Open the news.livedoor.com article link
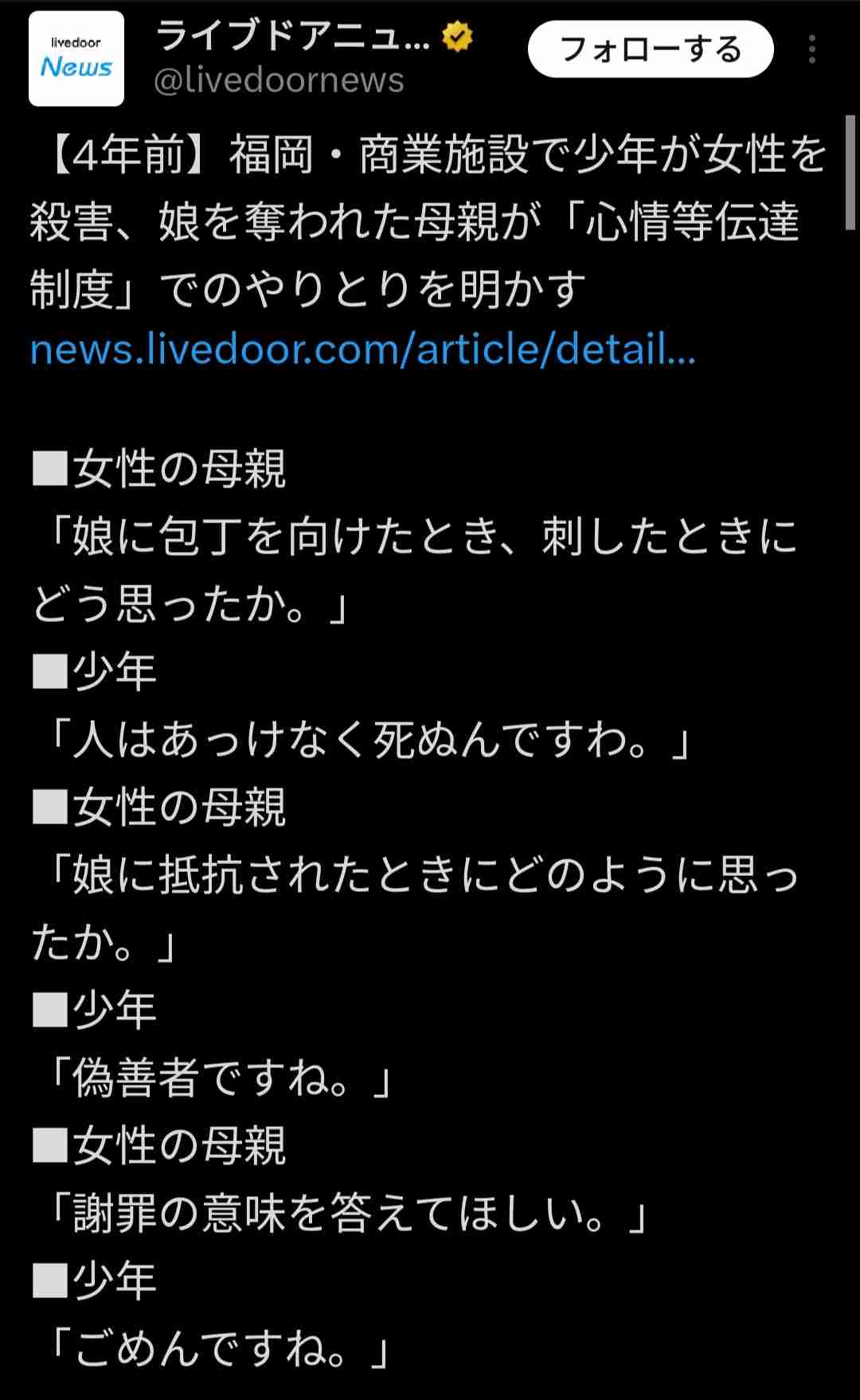The height and width of the screenshot is (1400, 860). tap(363, 350)
